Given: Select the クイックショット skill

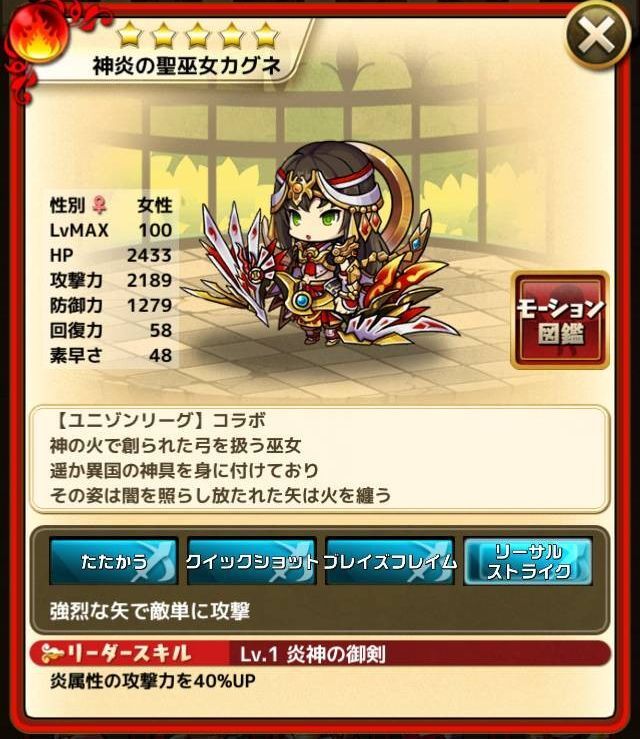Looking at the screenshot, I should tap(252, 562).
